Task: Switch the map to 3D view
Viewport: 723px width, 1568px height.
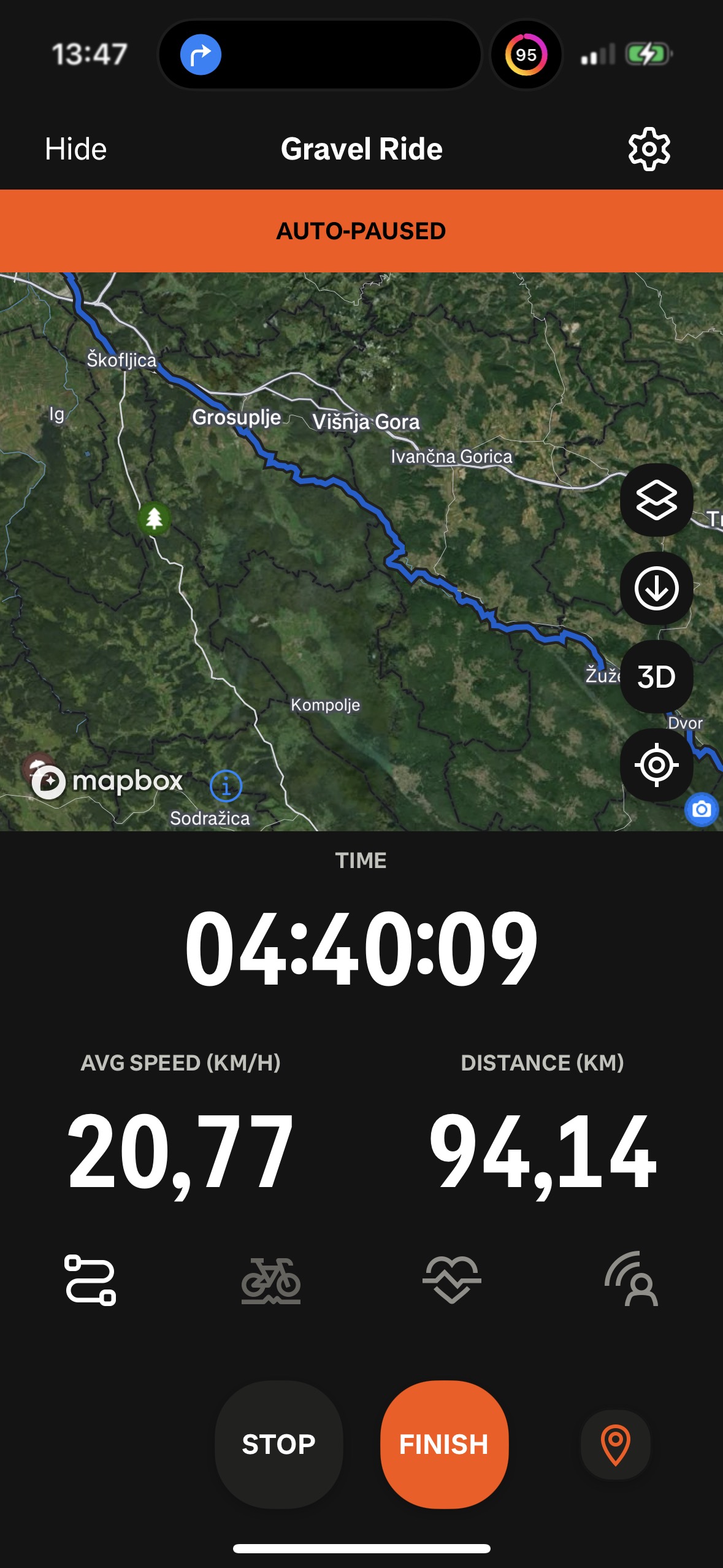Action: coord(656,677)
